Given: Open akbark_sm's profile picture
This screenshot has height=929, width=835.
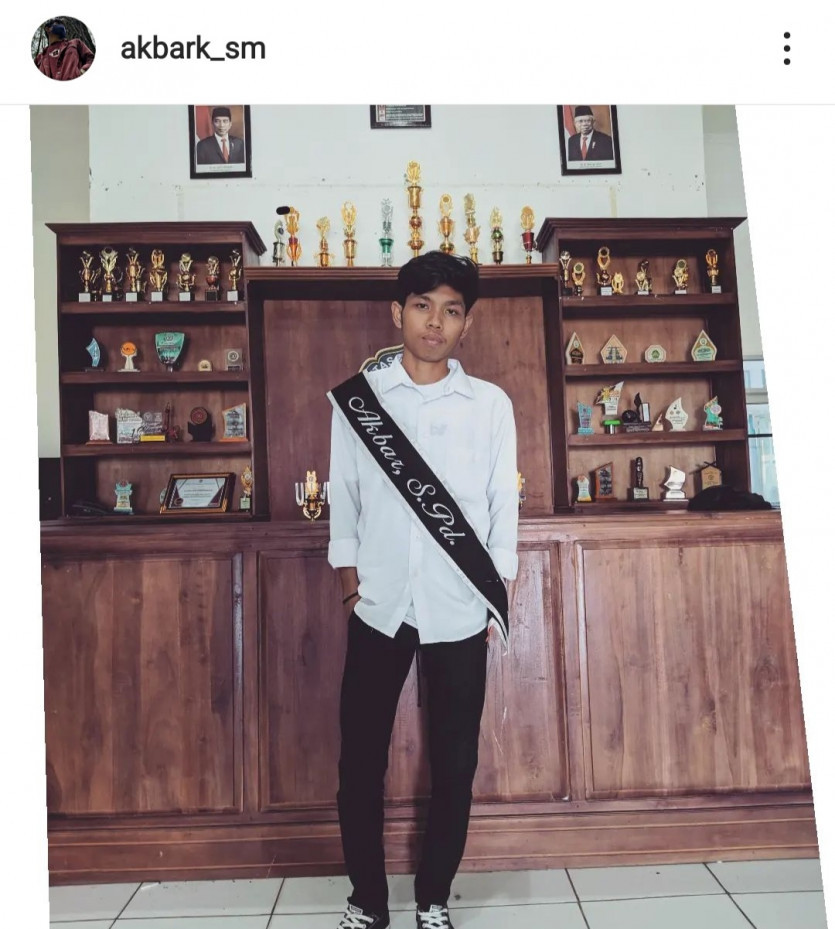Looking at the screenshot, I should click(63, 48).
